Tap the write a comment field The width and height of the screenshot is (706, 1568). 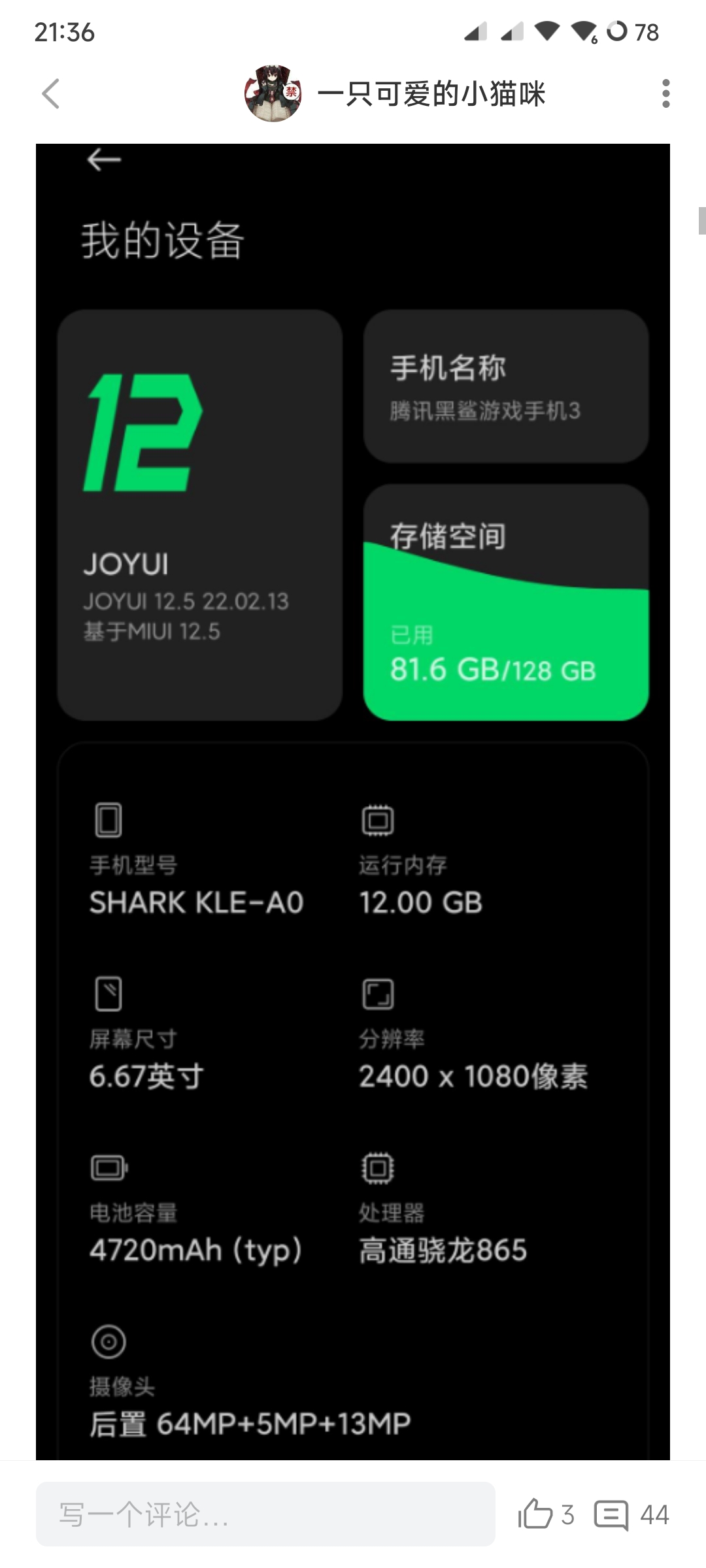(265, 1514)
